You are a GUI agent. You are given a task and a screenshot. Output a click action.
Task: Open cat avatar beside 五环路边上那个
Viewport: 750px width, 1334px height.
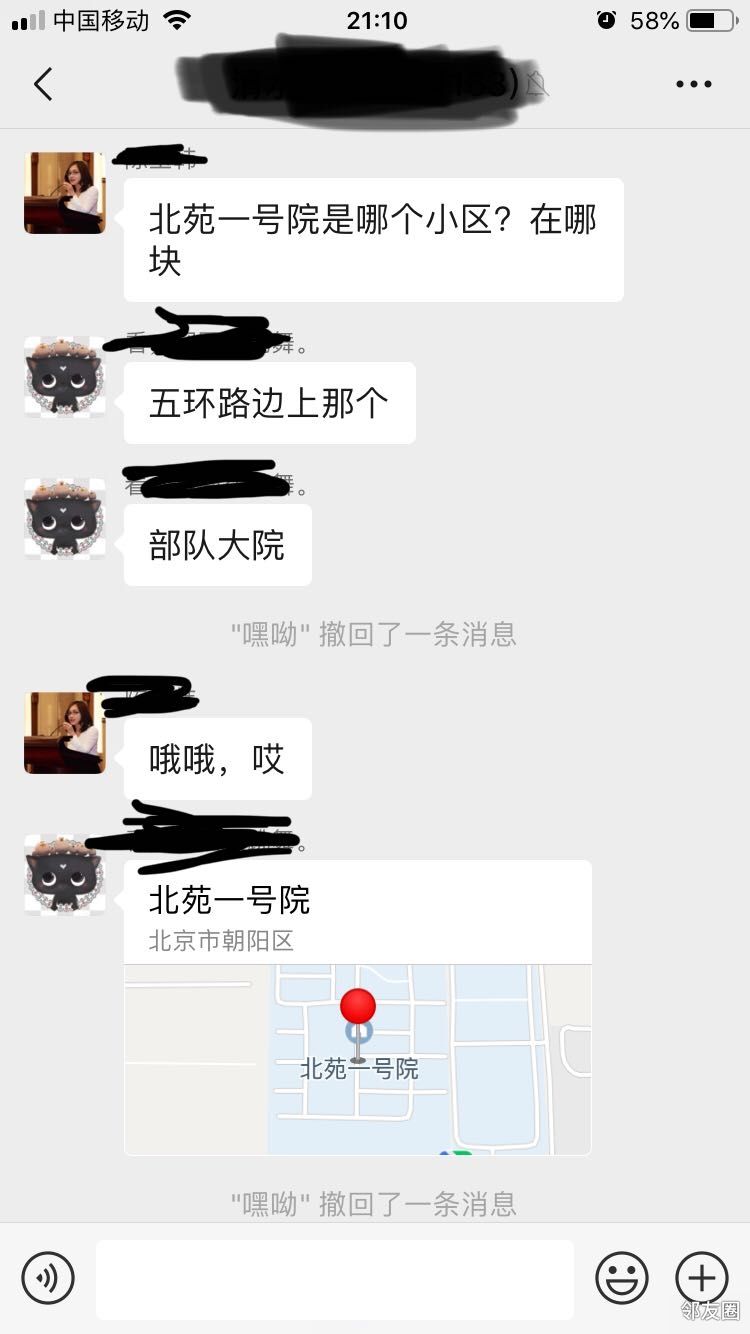click(x=65, y=377)
